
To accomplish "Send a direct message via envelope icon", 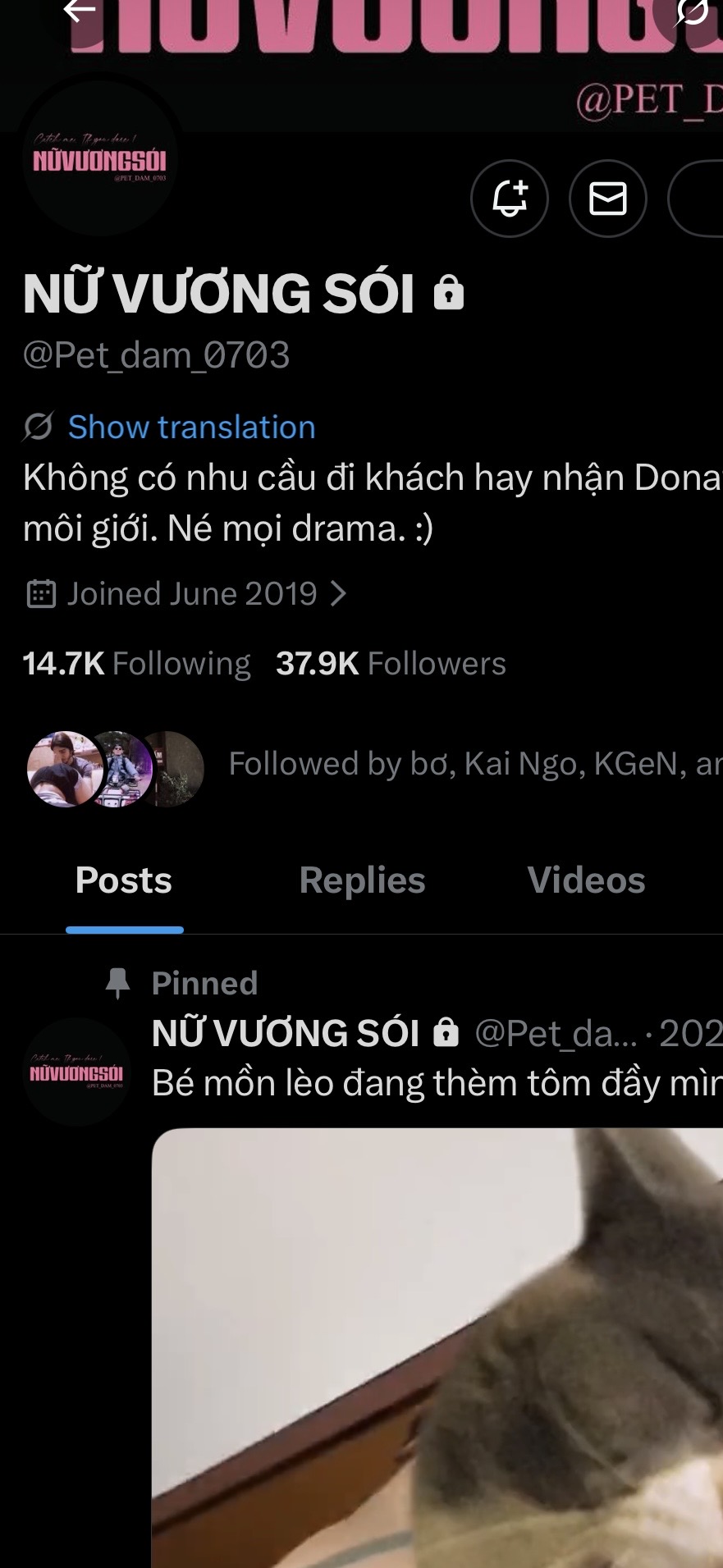I will click(607, 199).
